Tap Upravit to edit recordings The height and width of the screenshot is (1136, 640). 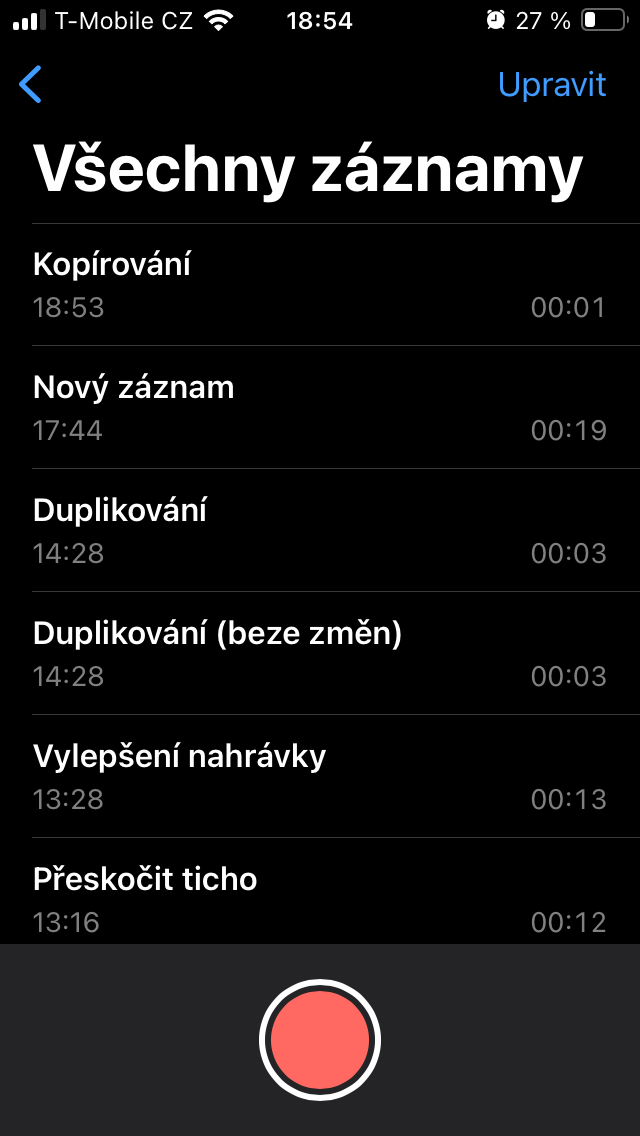pos(552,85)
